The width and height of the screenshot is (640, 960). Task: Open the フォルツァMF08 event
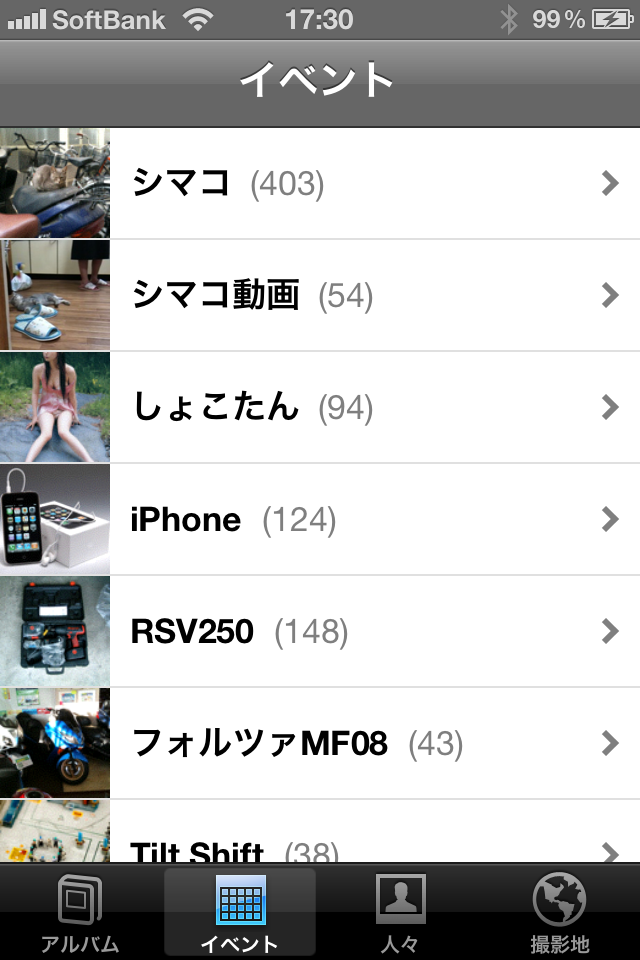[320, 743]
